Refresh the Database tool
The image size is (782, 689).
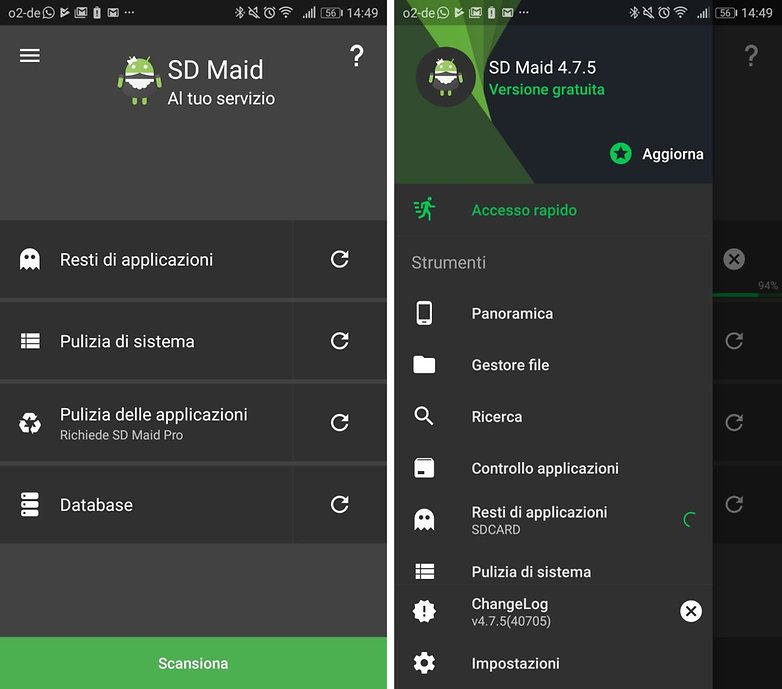coord(340,504)
